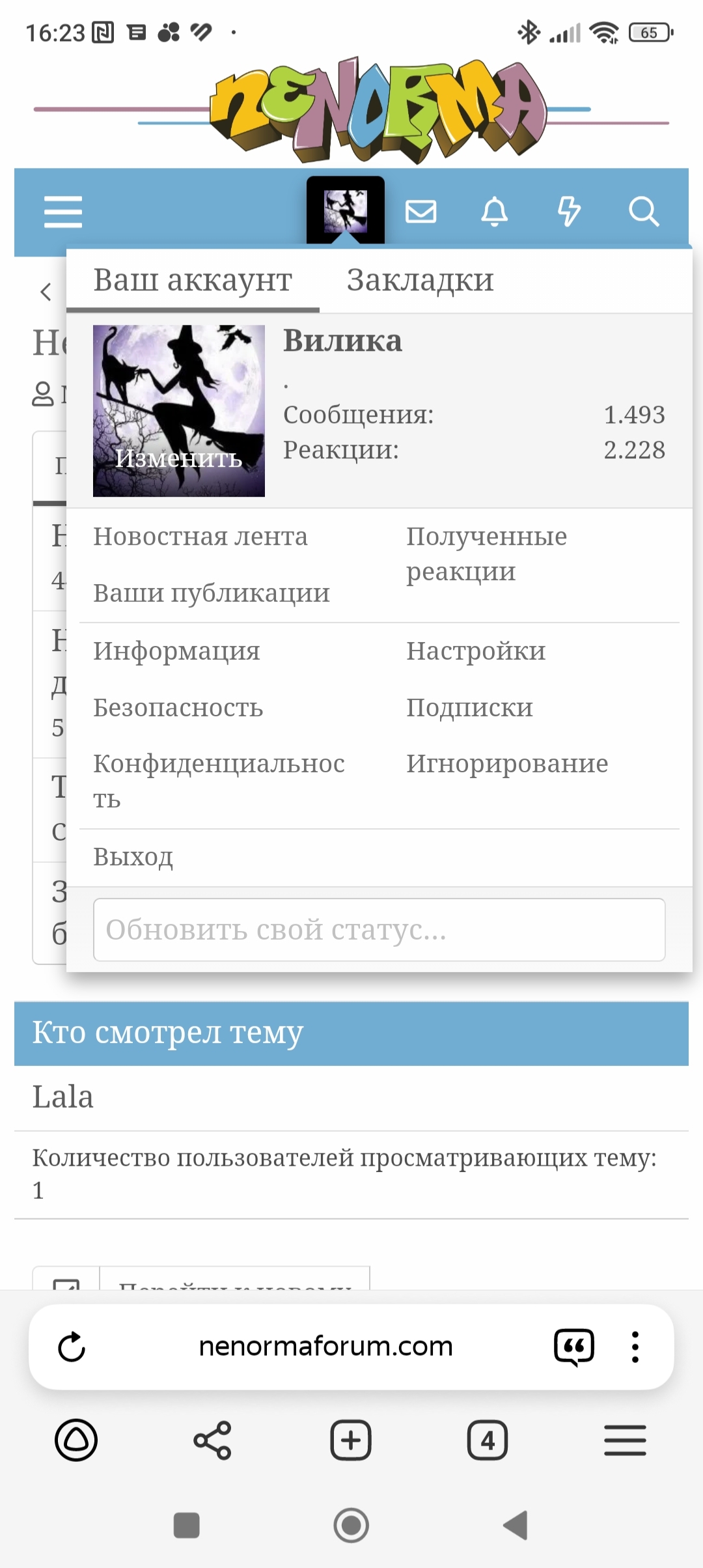Viewport: 703px width, 1568px height.
Task: Open forum search
Action: pyautogui.click(x=644, y=212)
